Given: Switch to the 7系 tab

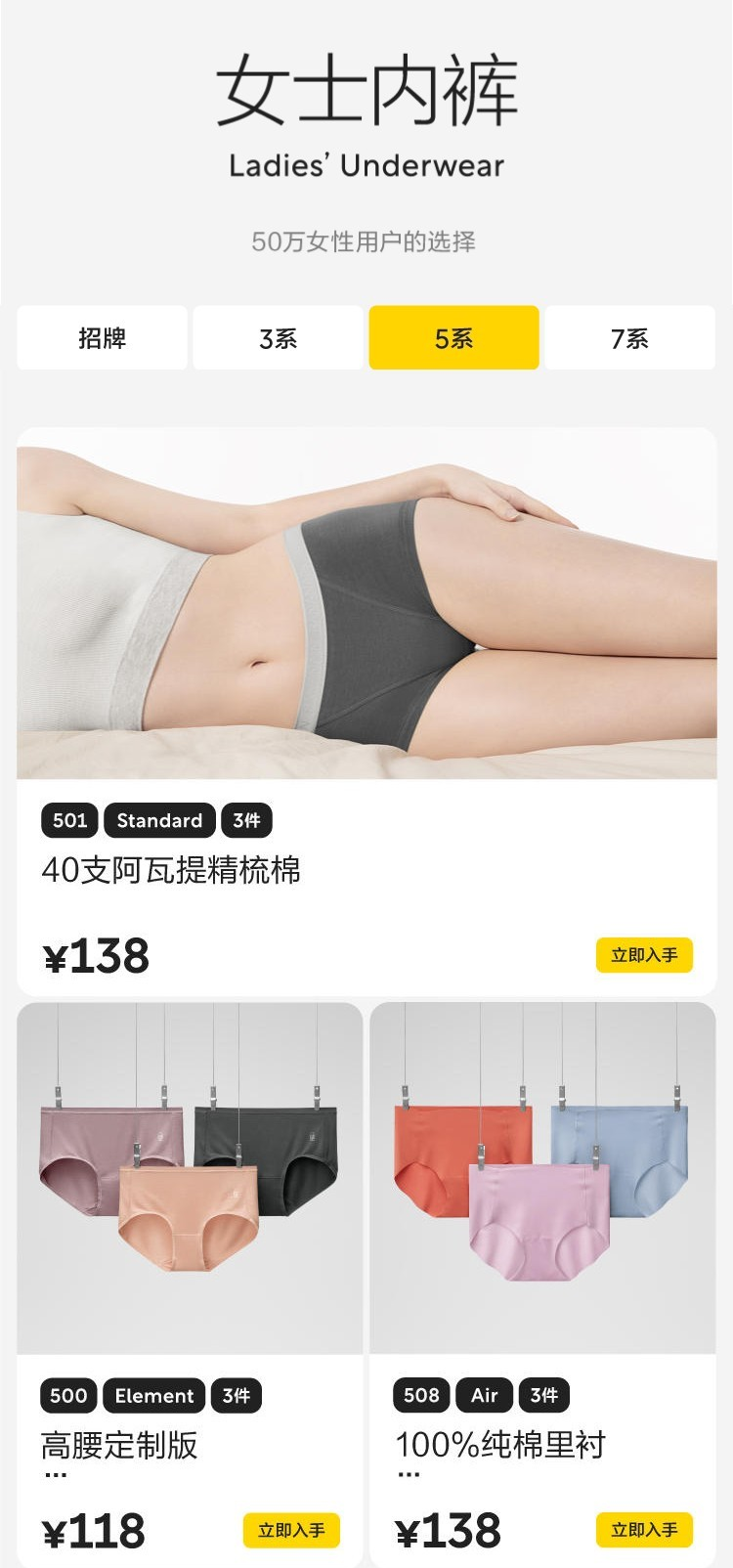Looking at the screenshot, I should pos(629,338).
